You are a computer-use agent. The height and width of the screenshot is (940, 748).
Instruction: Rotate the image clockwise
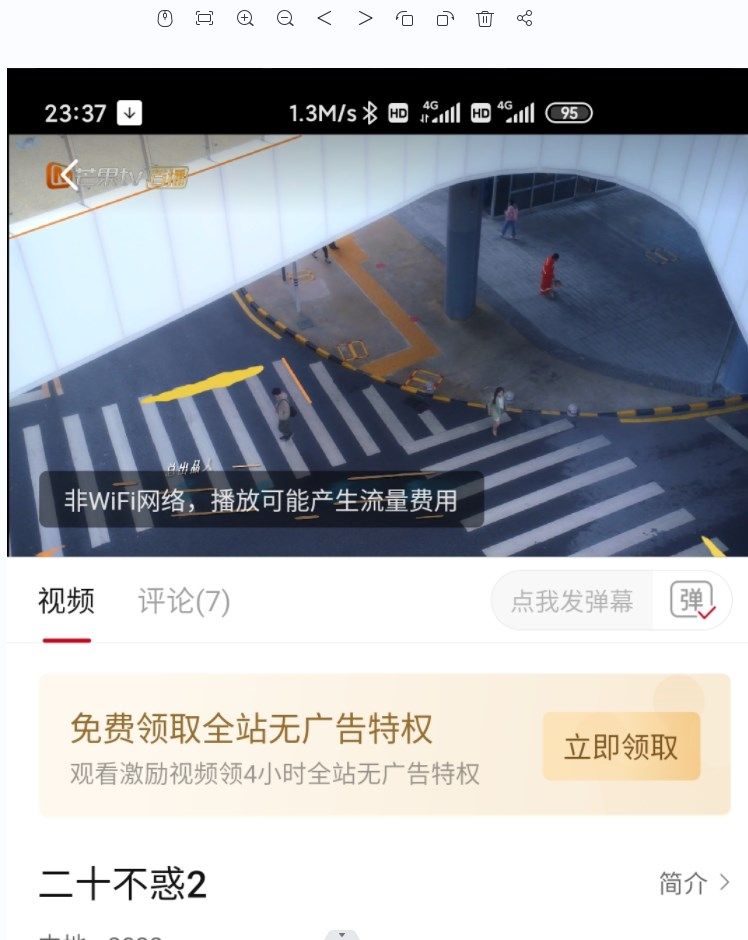click(445, 18)
